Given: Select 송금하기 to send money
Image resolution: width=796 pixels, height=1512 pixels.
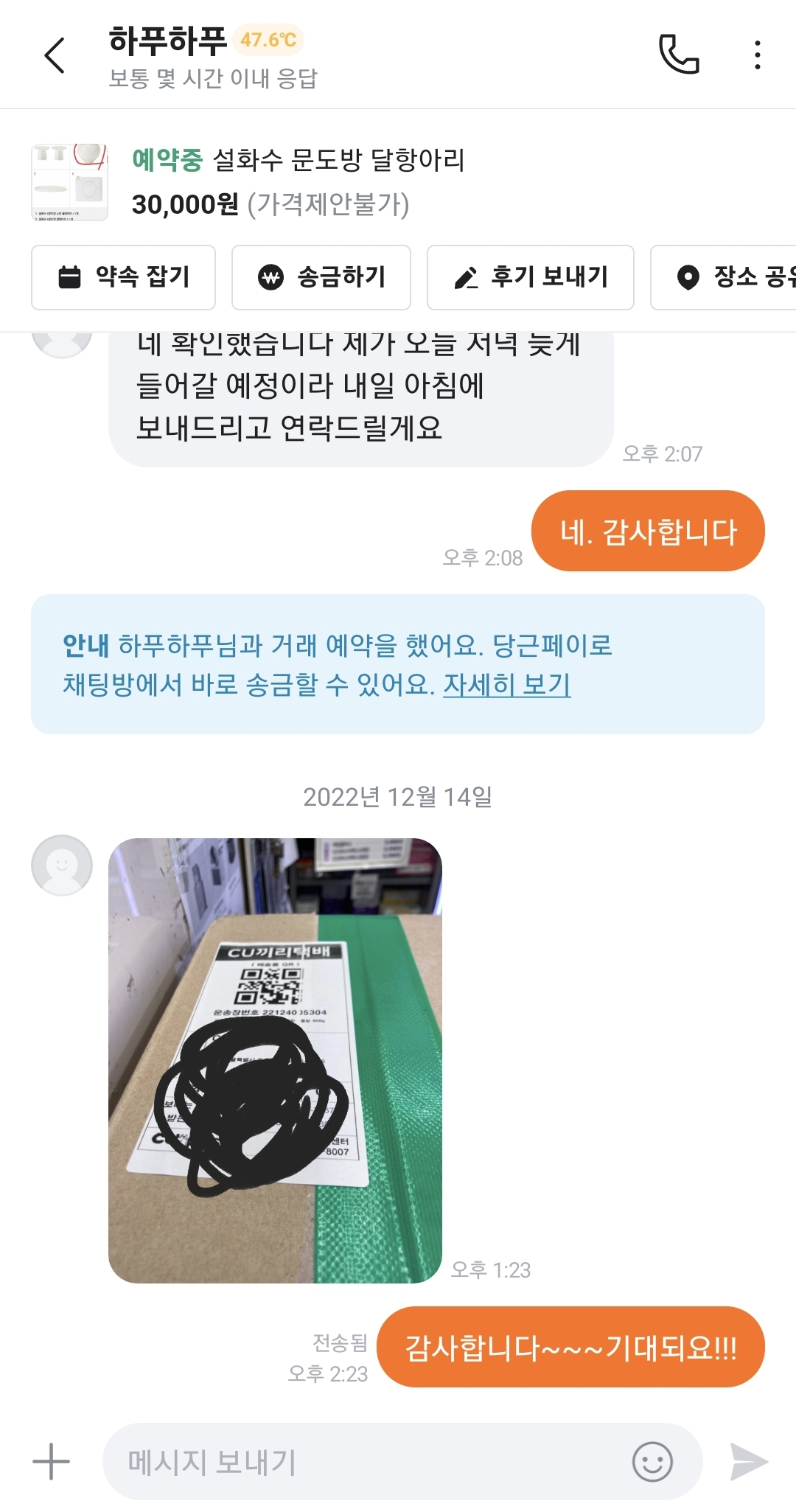Looking at the screenshot, I should coord(321,277).
